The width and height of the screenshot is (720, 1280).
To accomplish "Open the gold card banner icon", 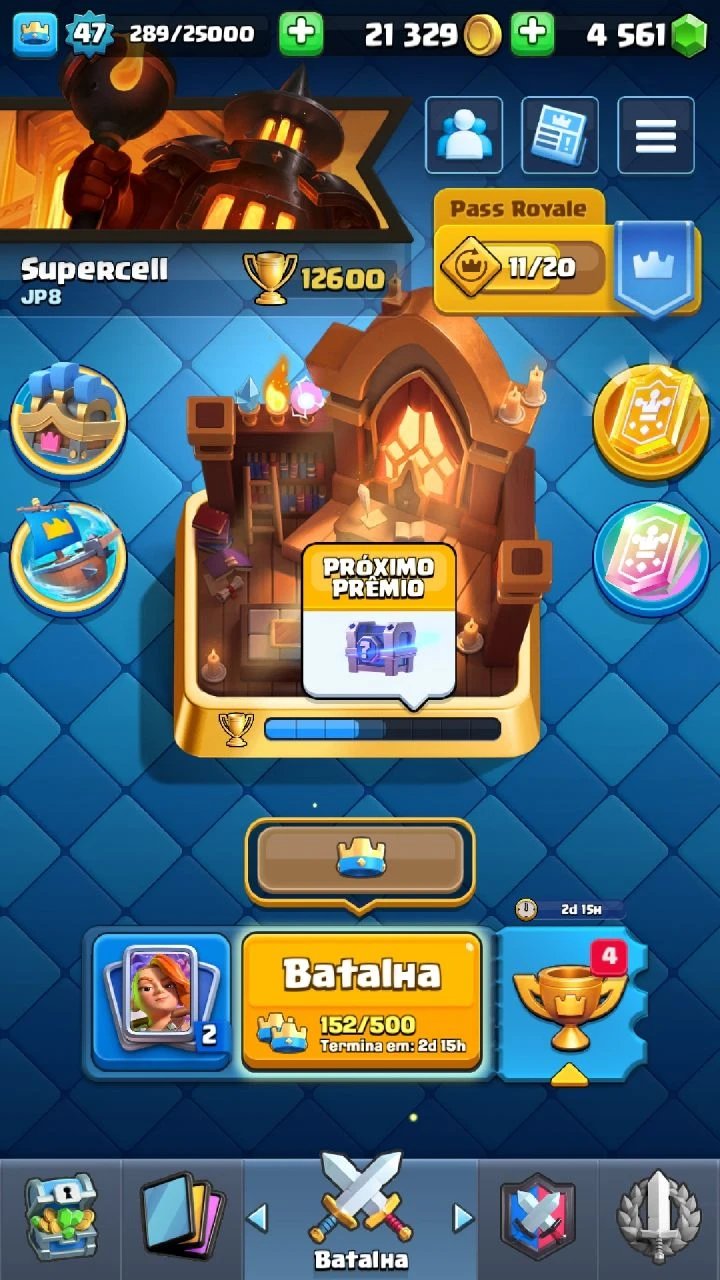I will click(651, 419).
